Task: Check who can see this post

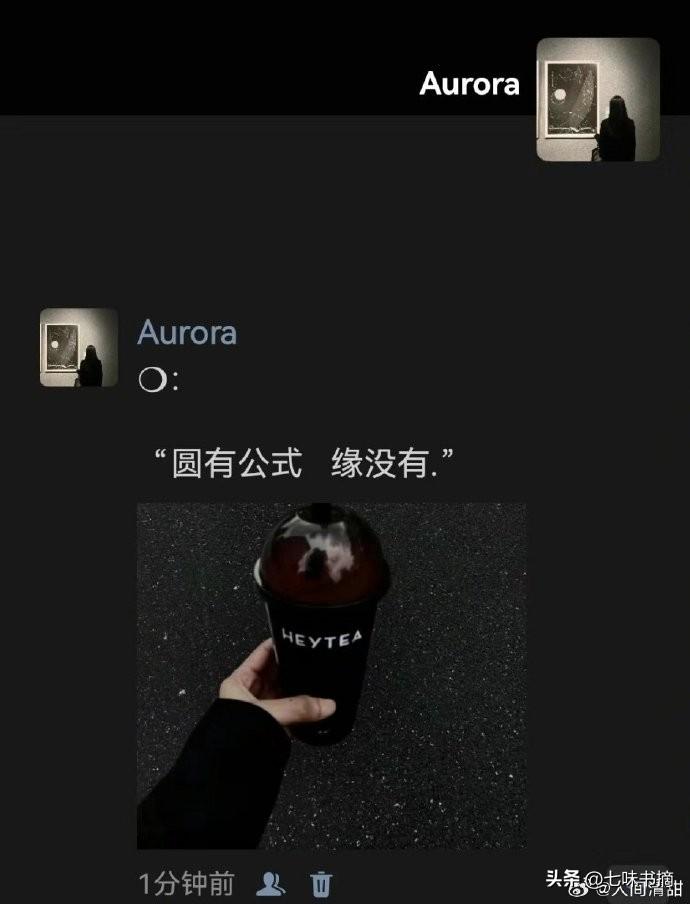Action: 271,883
